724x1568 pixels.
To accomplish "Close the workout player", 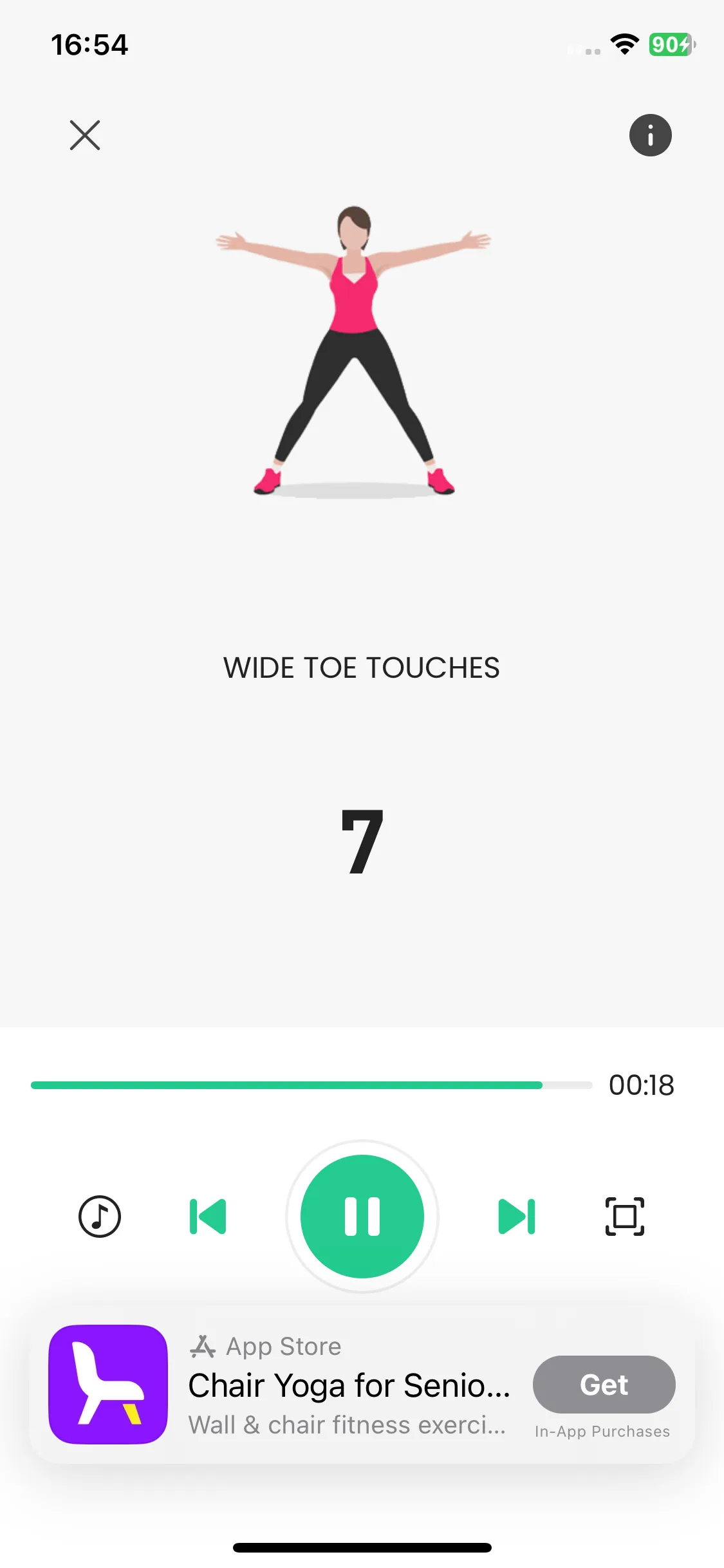I will point(85,135).
